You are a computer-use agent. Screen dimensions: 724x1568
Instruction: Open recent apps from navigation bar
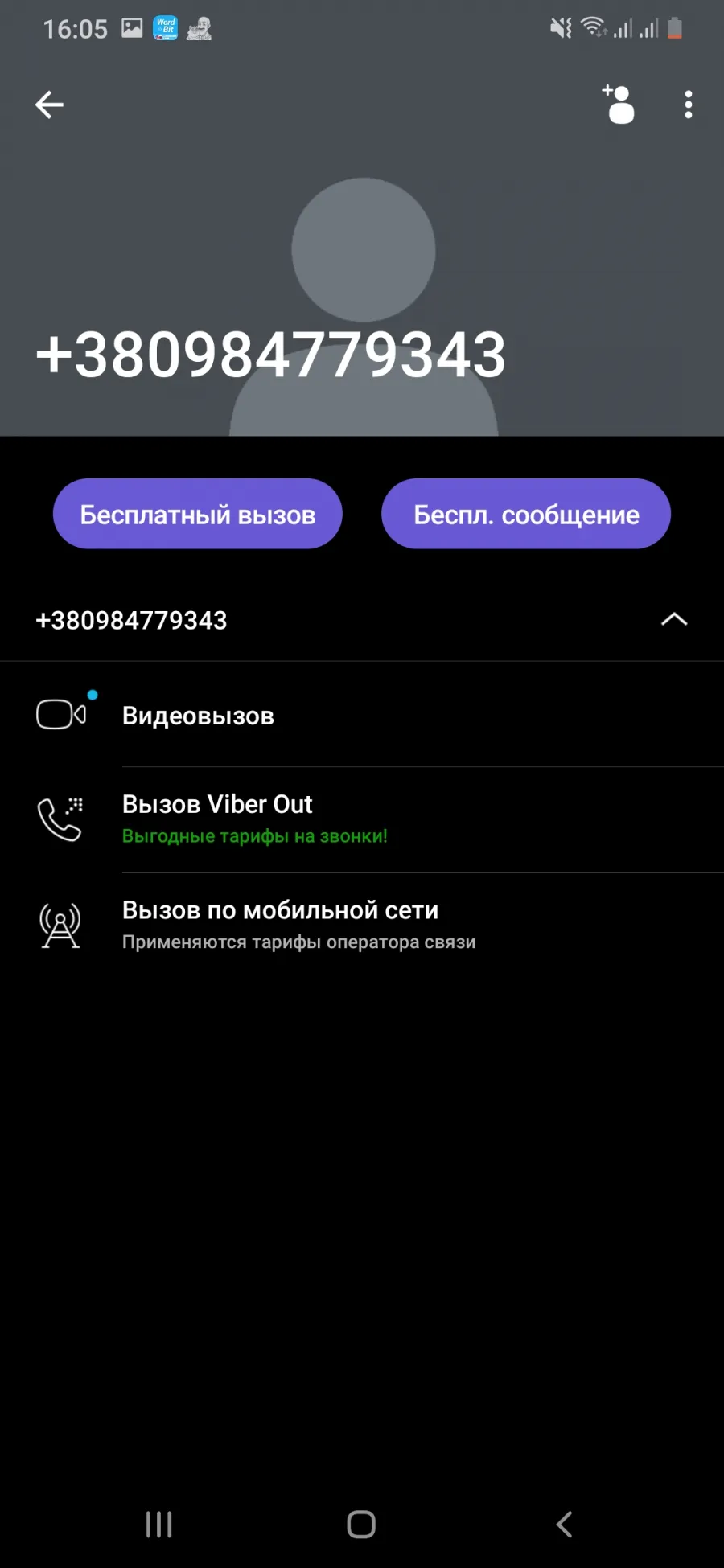[x=159, y=1524]
